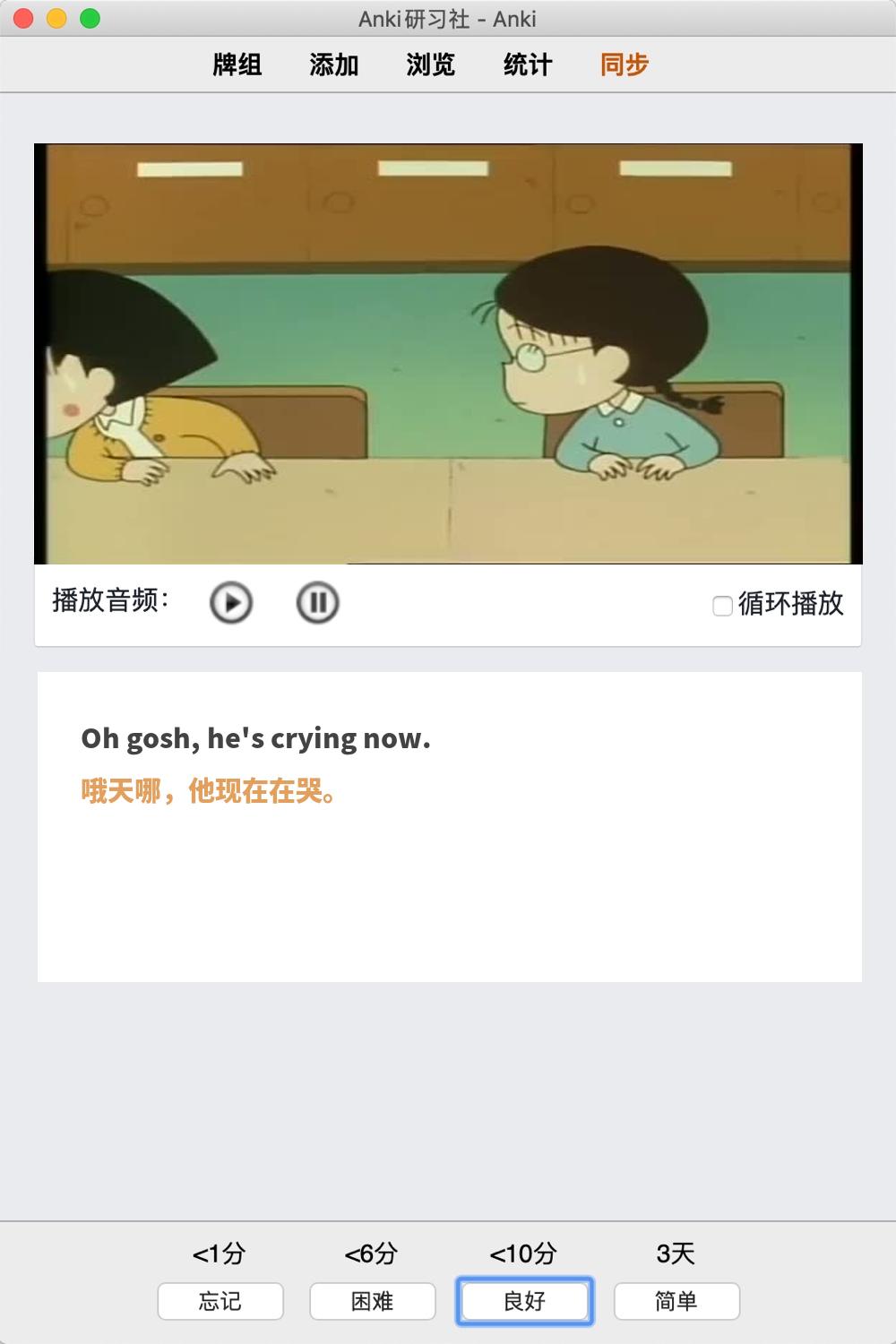The height and width of the screenshot is (1344, 896).
Task: Close the Anki window
Action: click(x=24, y=18)
